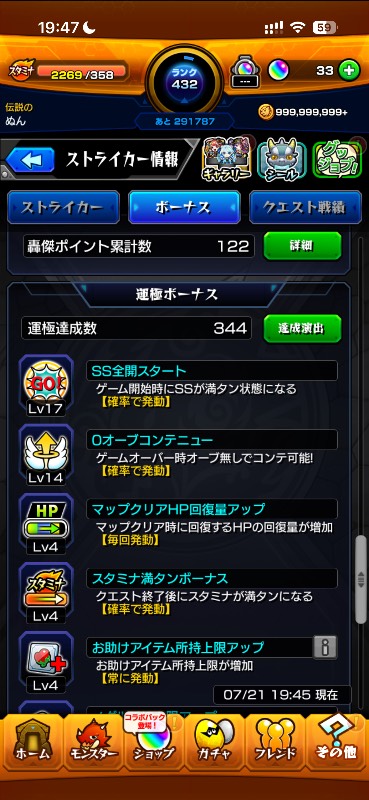369x800 pixels.
Task: Open the ガチャ tab
Action: click(215, 741)
